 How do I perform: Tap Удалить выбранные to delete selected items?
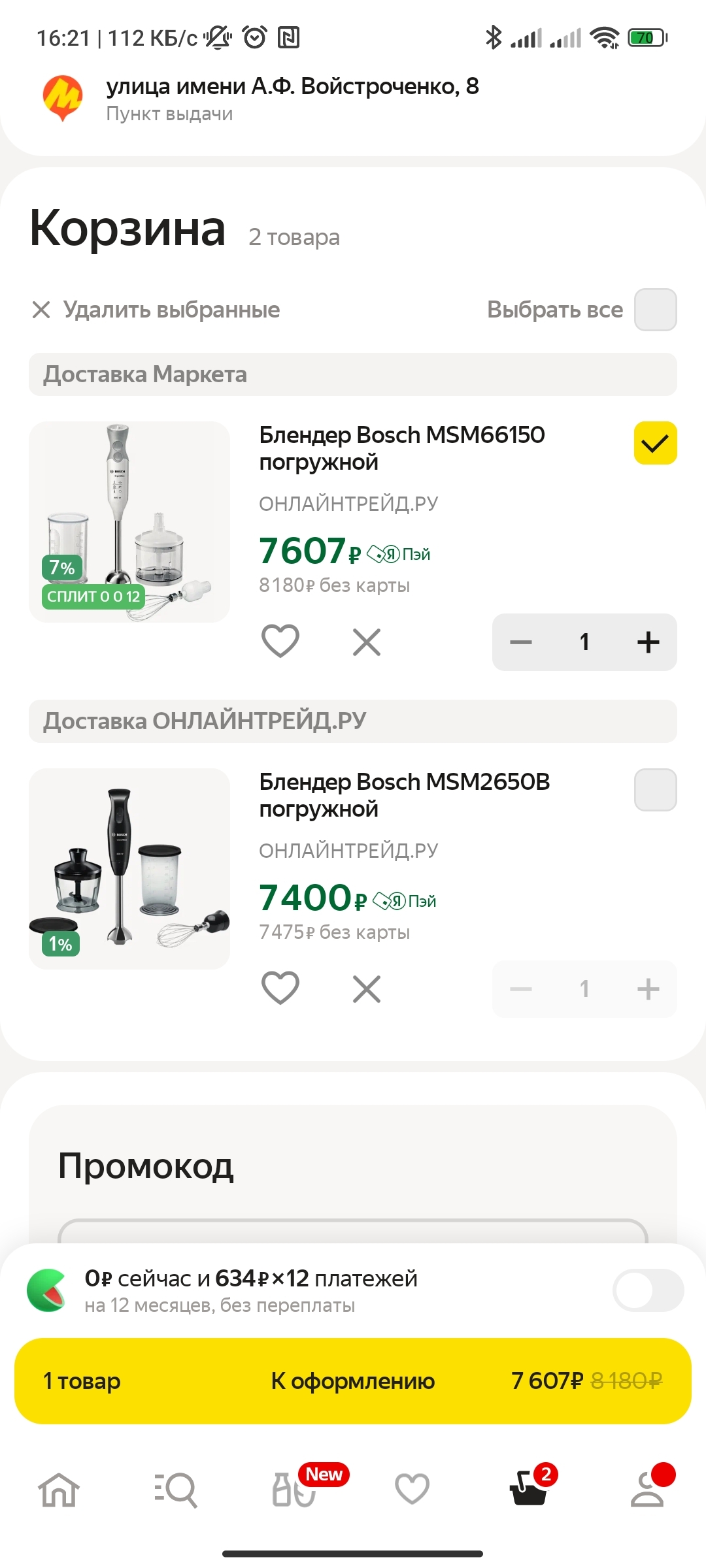click(157, 310)
